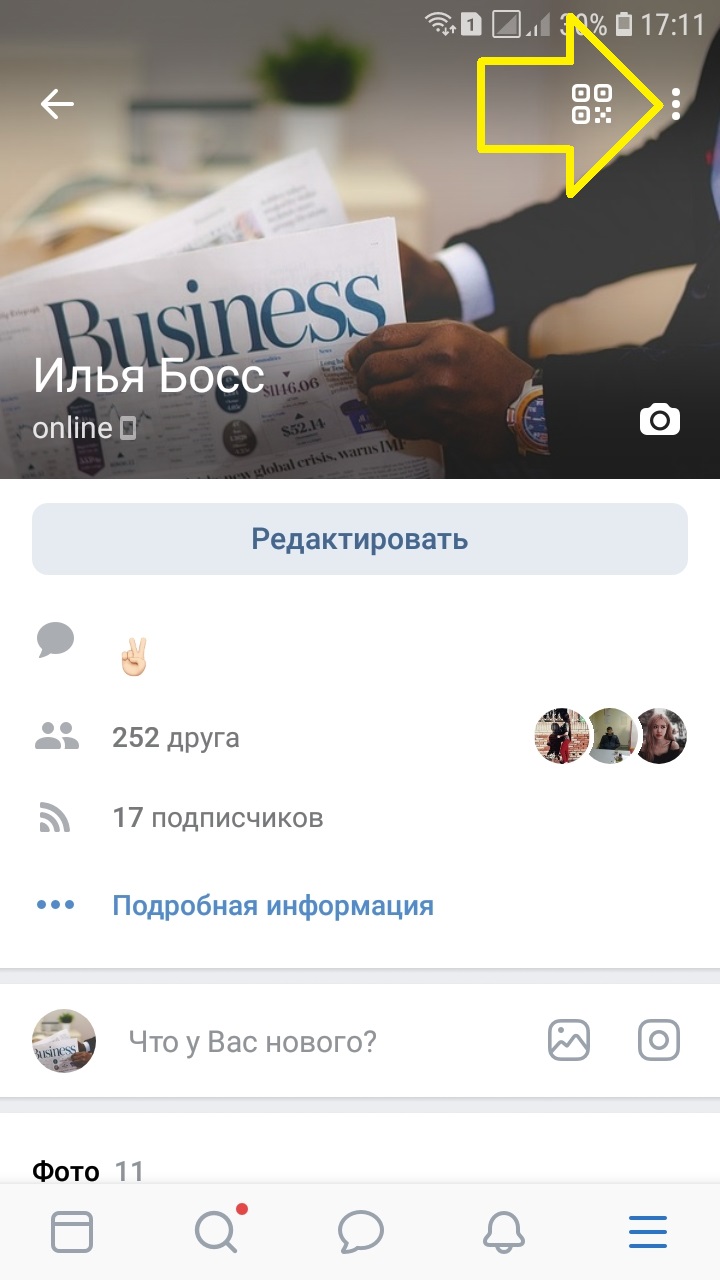This screenshot has height=1280, width=720.
Task: Tap the rightmost friend avatar
Action: 660,736
